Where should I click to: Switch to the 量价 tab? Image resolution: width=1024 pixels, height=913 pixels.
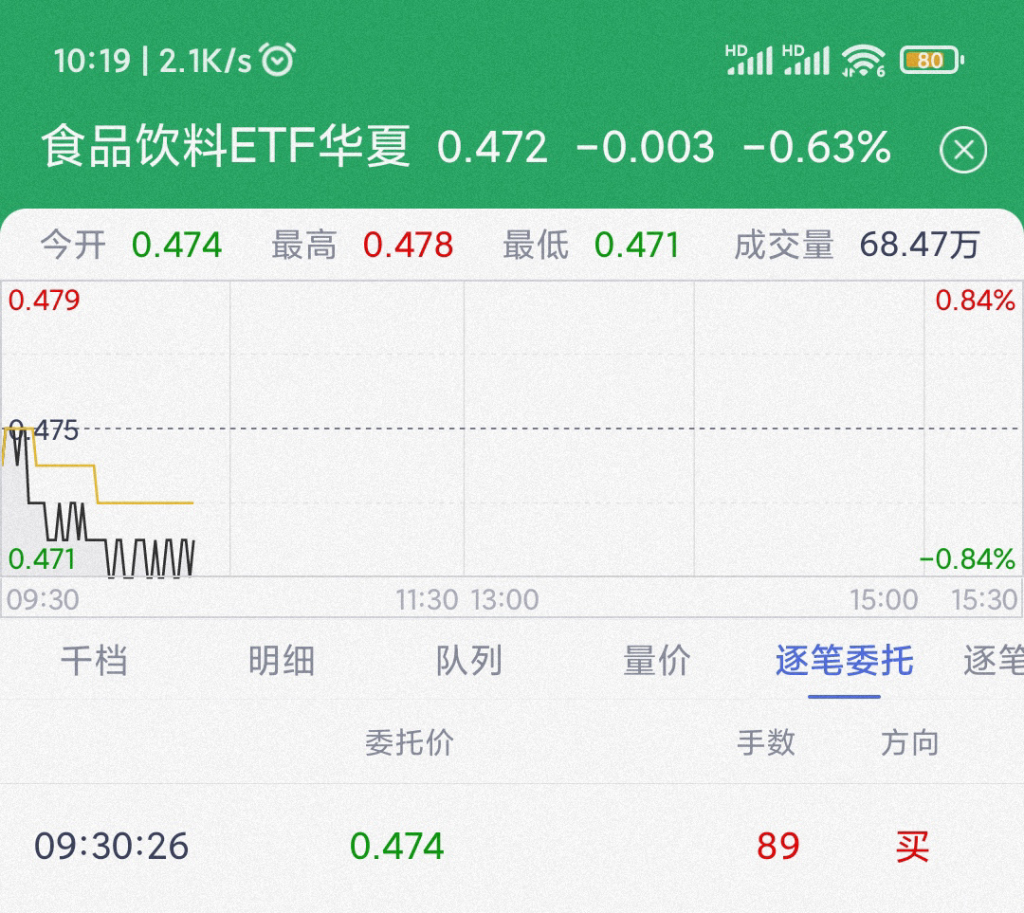click(656, 660)
